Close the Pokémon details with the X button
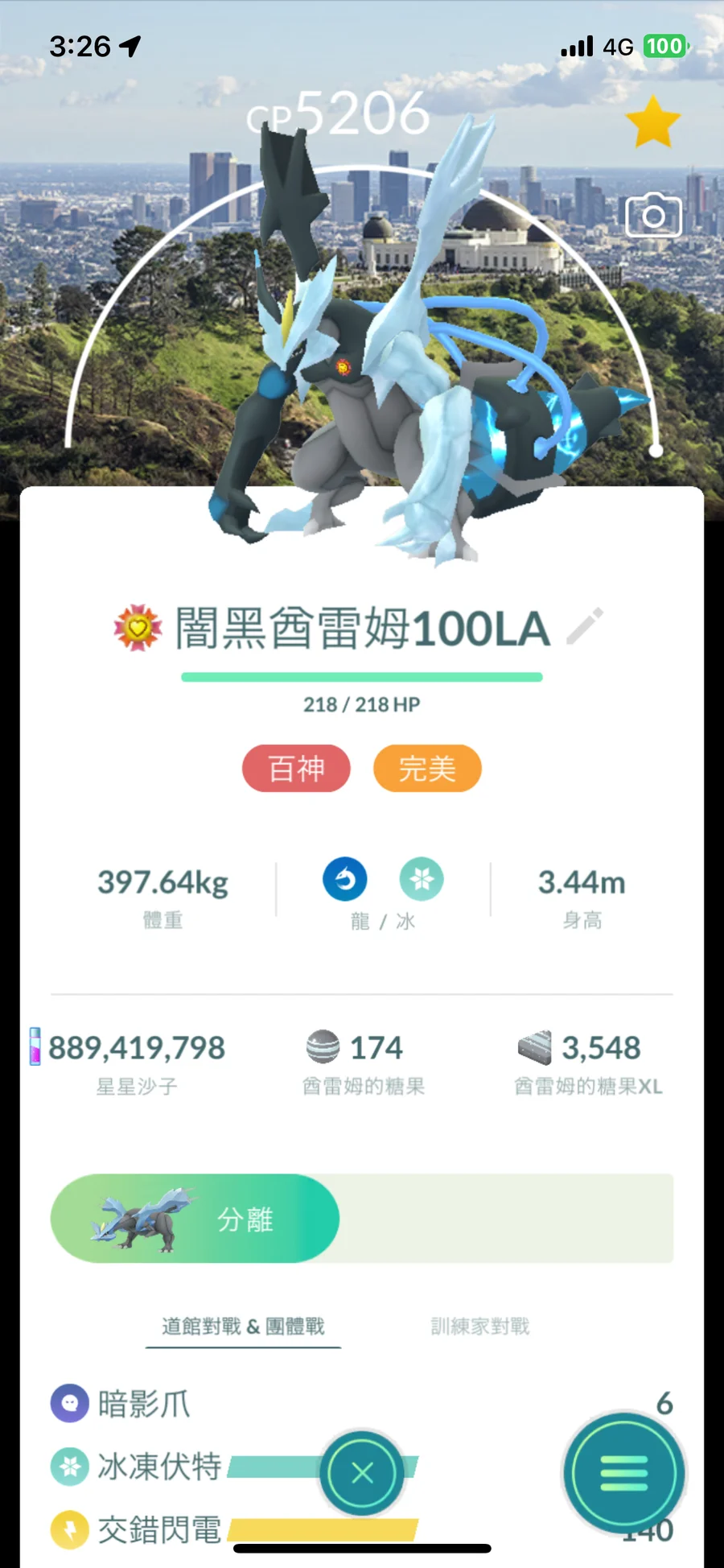This screenshot has width=724, height=1568. (x=362, y=1473)
